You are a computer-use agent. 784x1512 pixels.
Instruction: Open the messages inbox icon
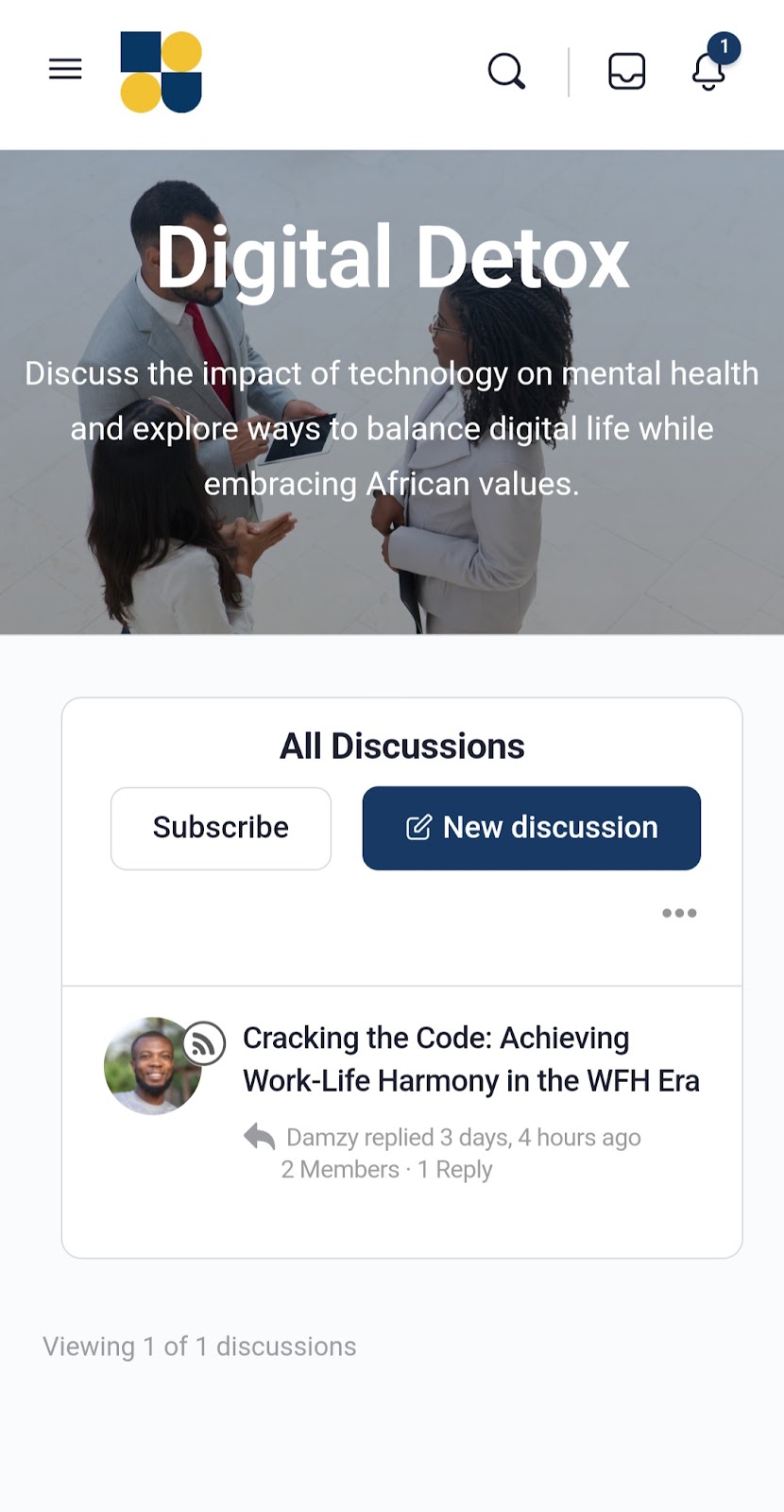click(626, 71)
